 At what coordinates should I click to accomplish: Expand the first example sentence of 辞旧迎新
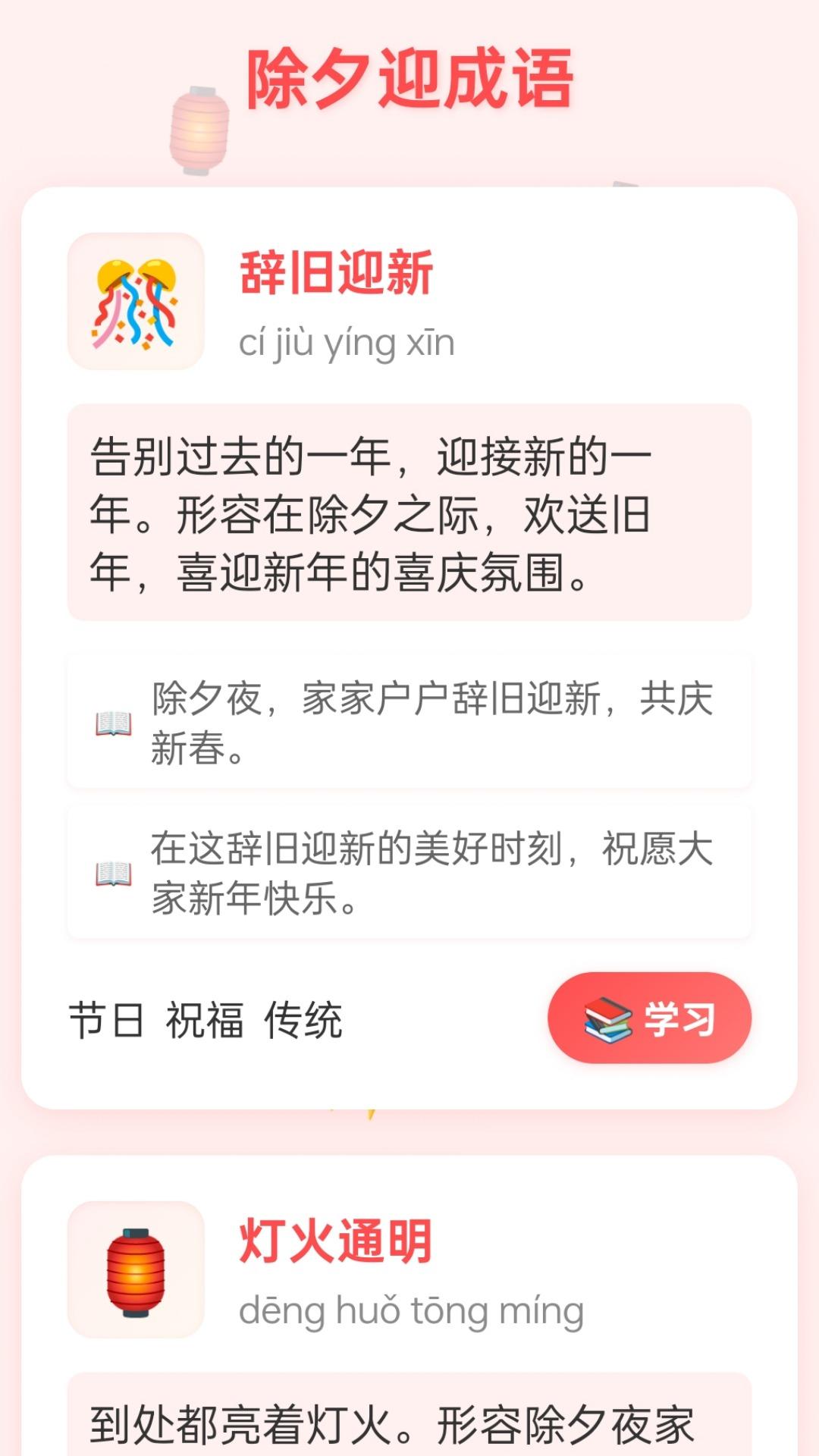click(x=409, y=719)
